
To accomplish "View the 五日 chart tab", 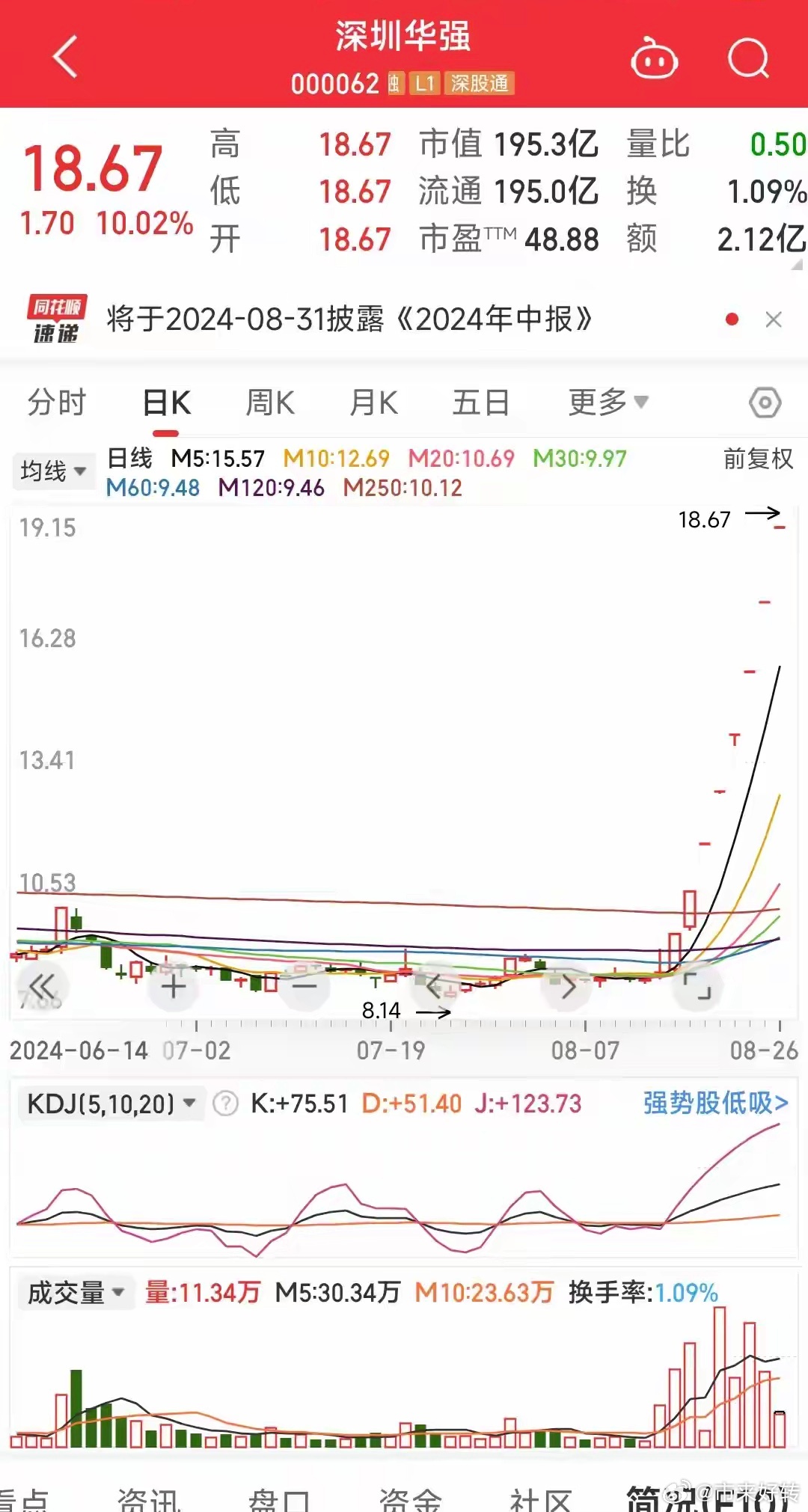I will pos(481,403).
